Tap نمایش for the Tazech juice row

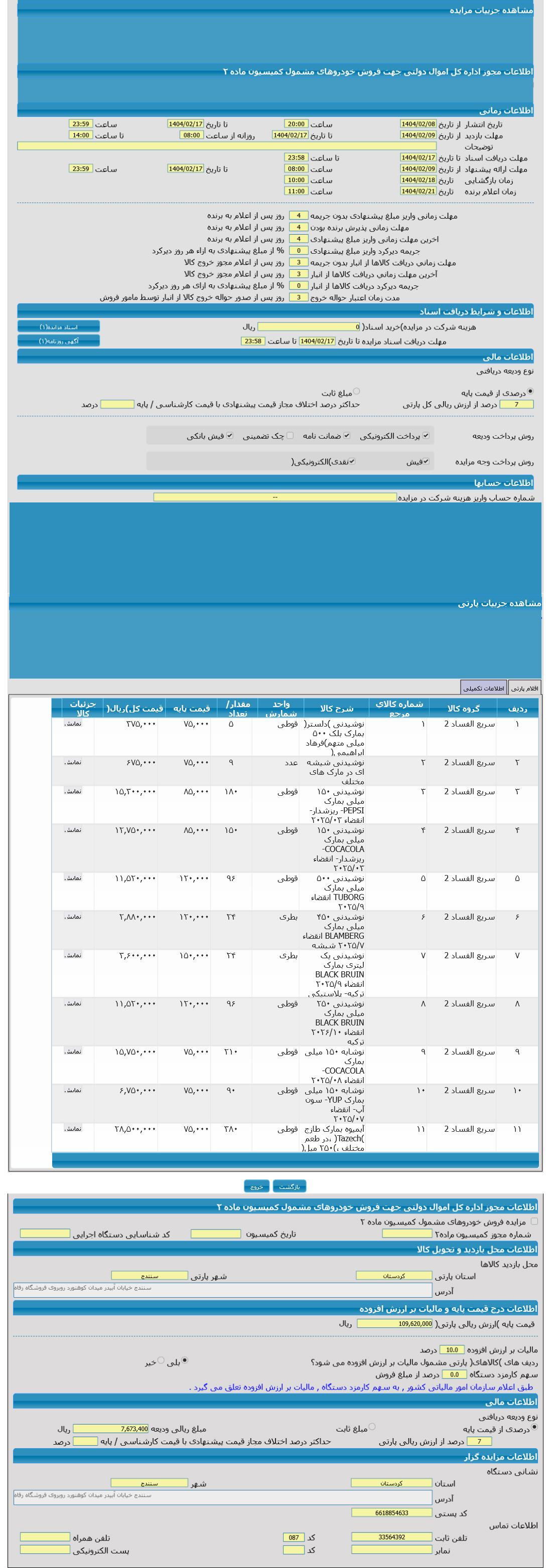(73, 1129)
